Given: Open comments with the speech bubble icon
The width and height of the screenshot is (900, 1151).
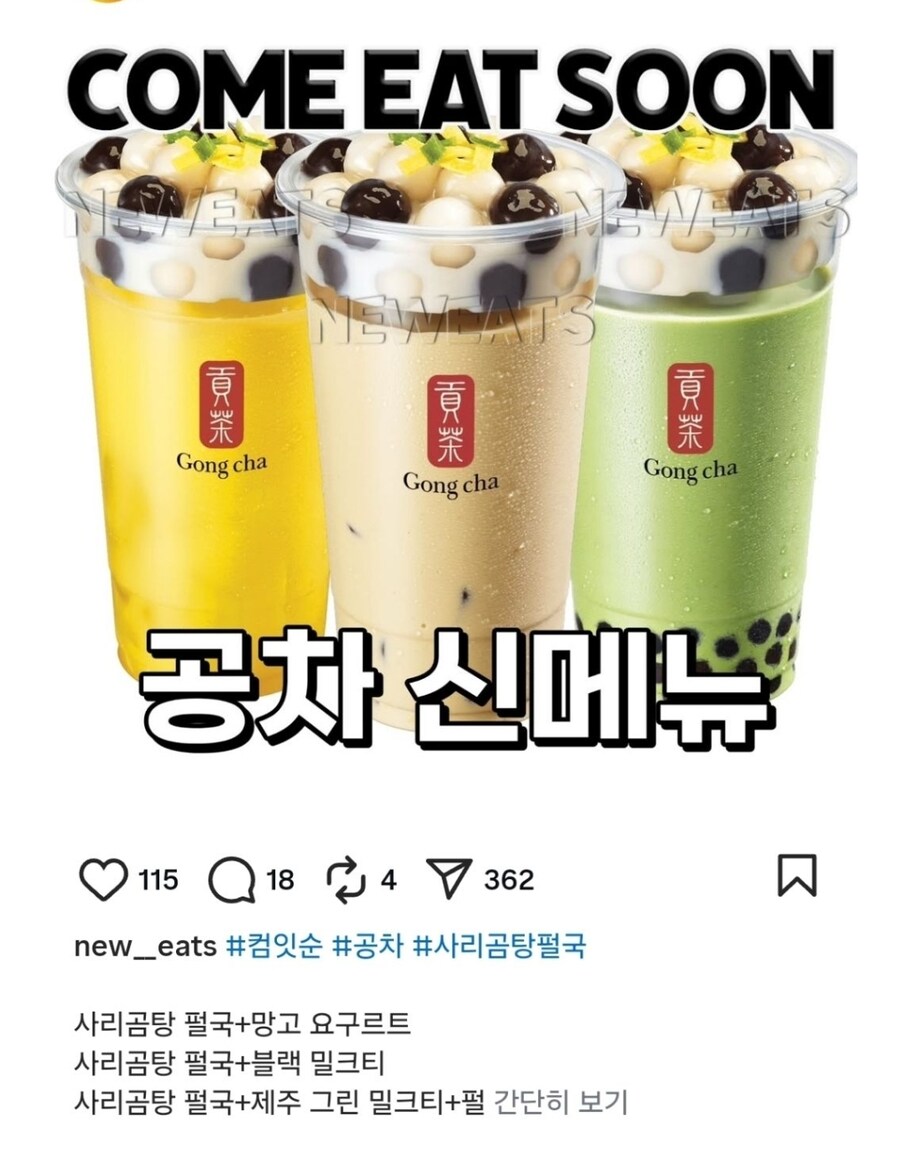Looking at the screenshot, I should pyautogui.click(x=235, y=878).
